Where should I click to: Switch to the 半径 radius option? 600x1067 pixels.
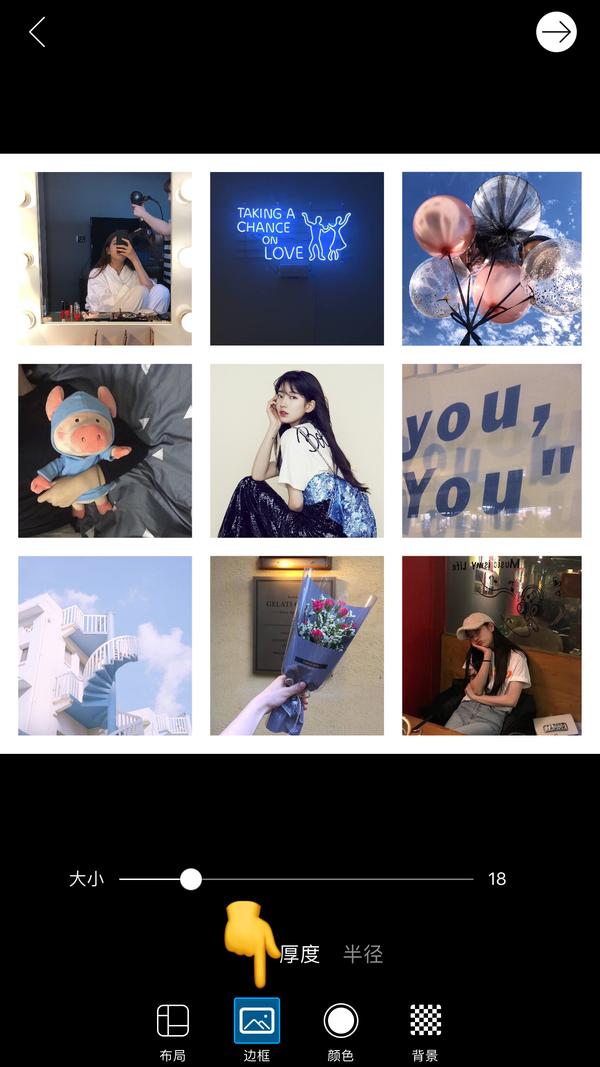363,954
